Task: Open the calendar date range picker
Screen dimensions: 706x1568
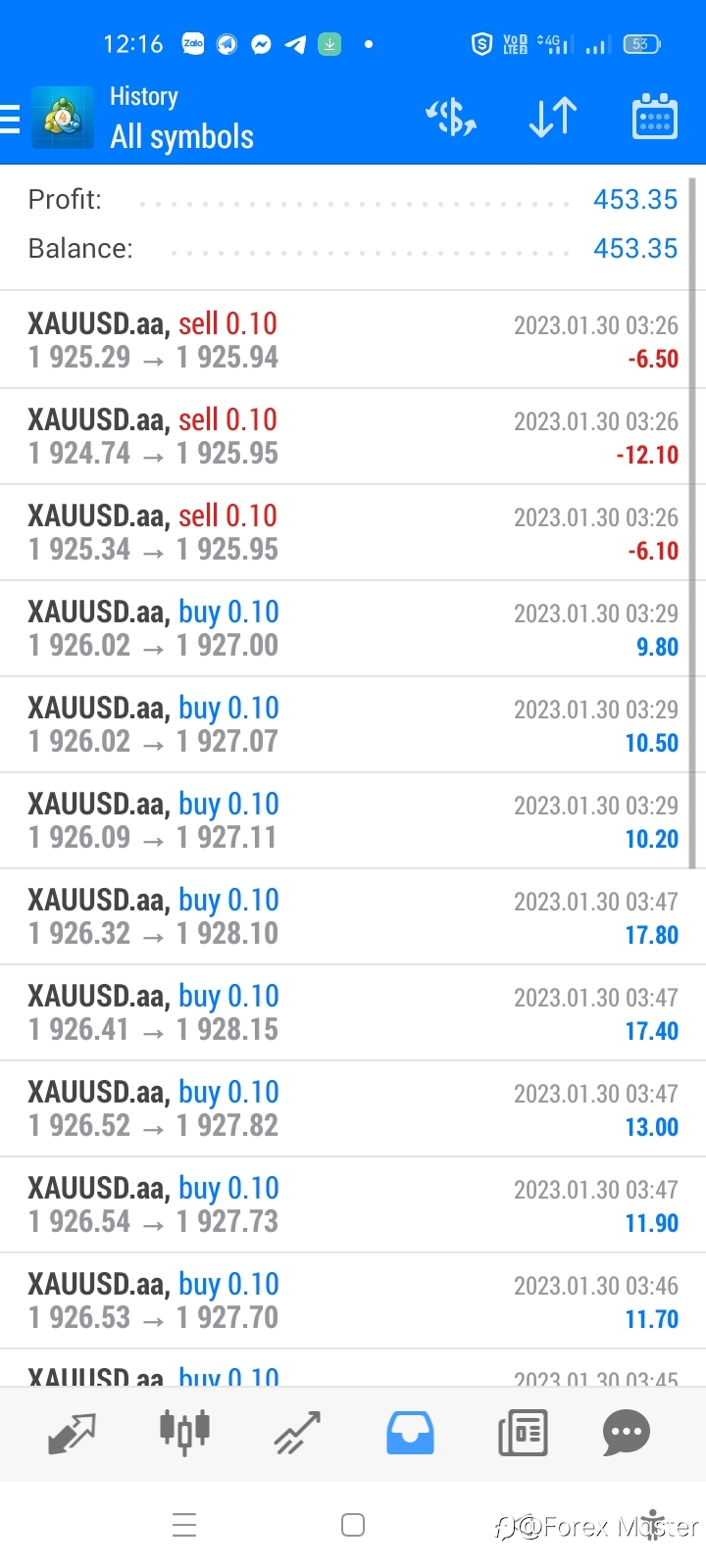Action: pyautogui.click(x=655, y=118)
